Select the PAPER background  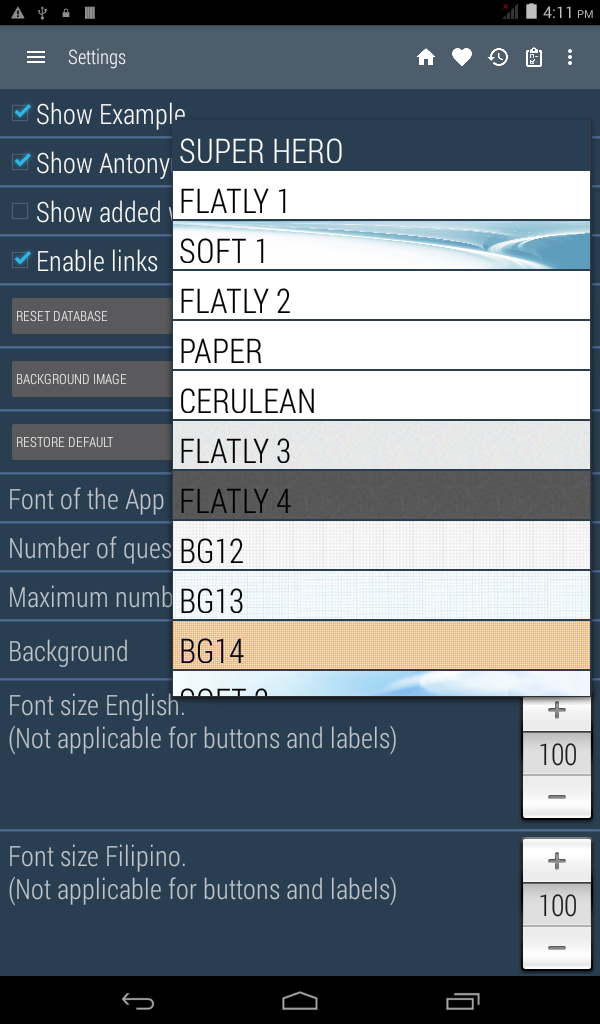point(381,345)
